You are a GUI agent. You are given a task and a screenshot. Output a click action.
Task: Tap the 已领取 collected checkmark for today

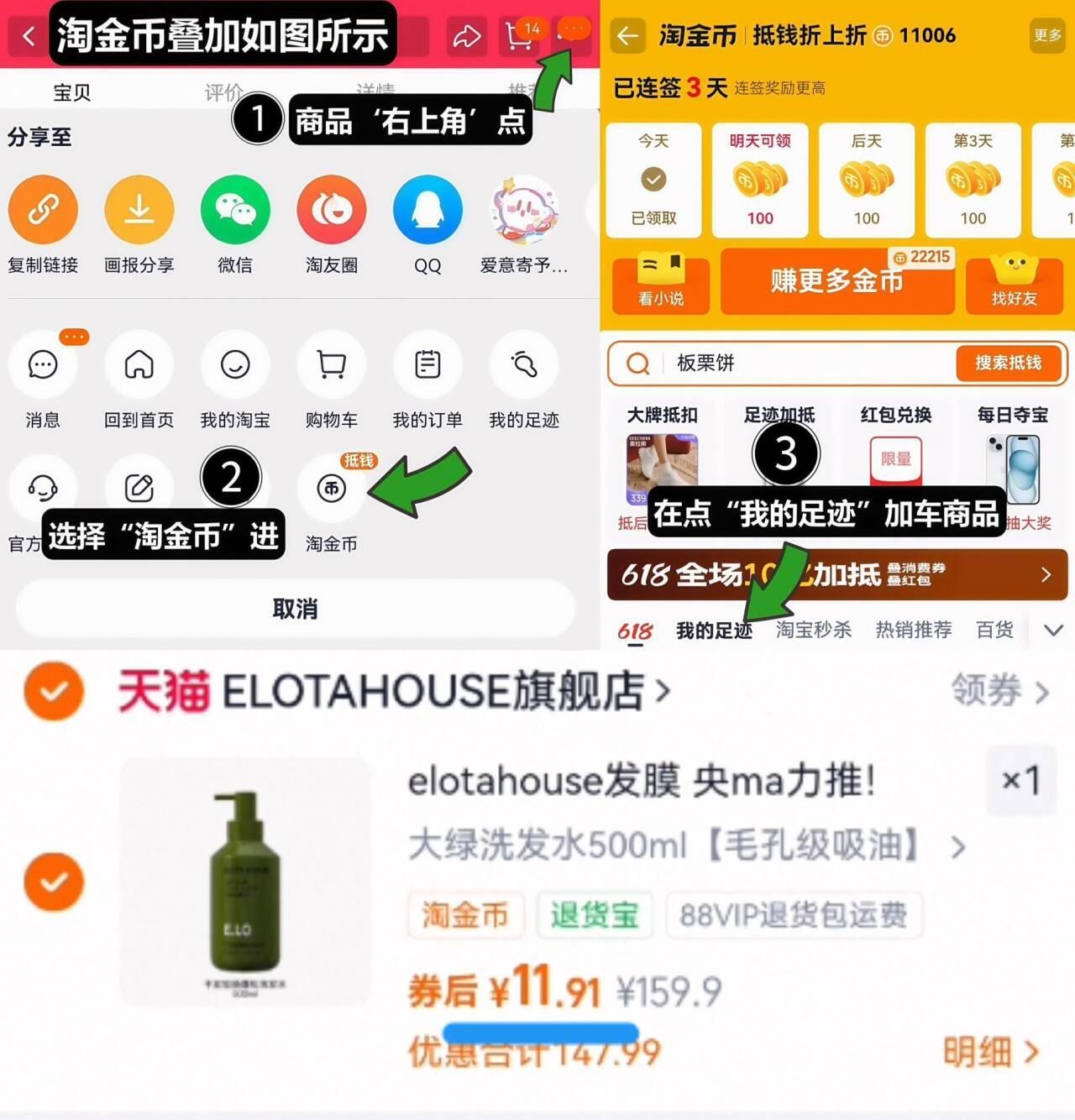click(x=653, y=179)
